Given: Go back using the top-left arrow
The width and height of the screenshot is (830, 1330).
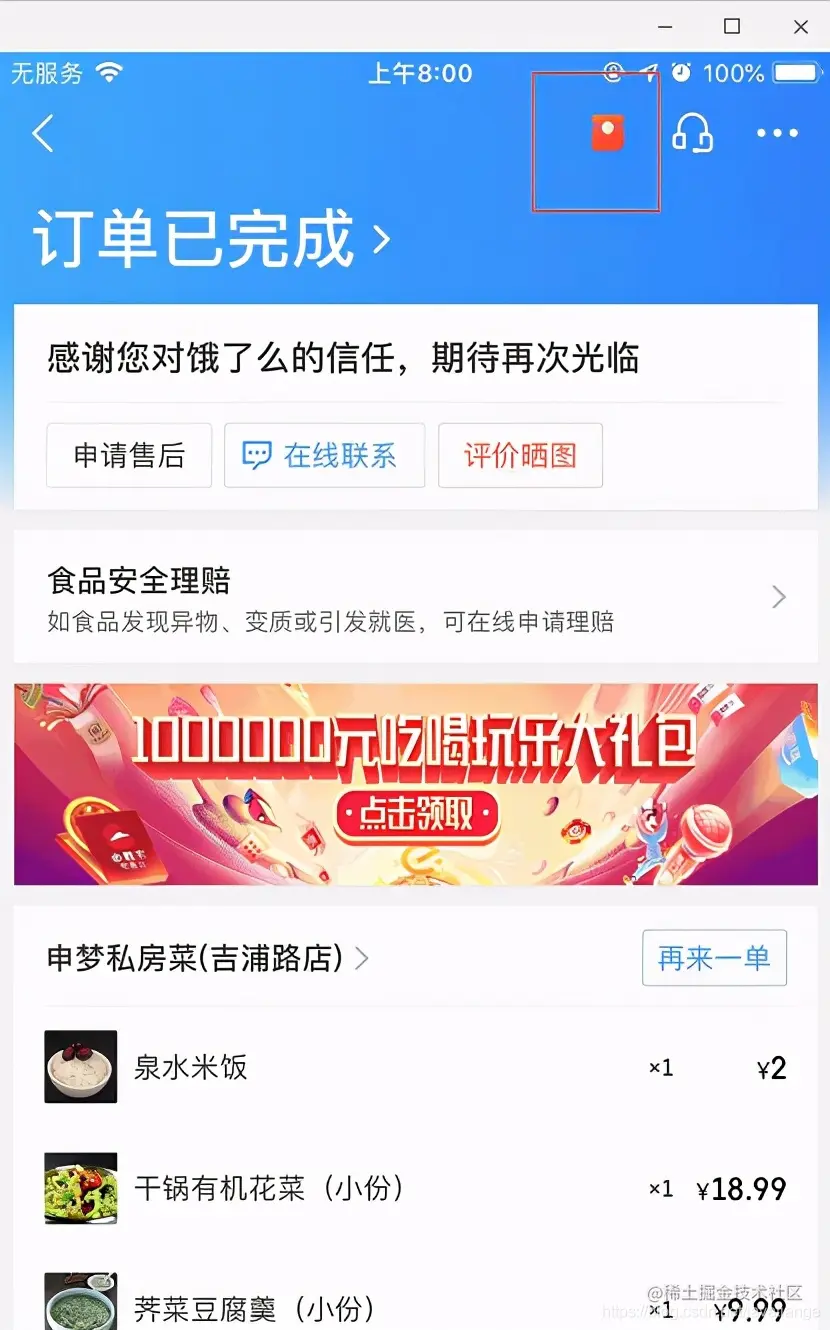Looking at the screenshot, I should pyautogui.click(x=42, y=133).
